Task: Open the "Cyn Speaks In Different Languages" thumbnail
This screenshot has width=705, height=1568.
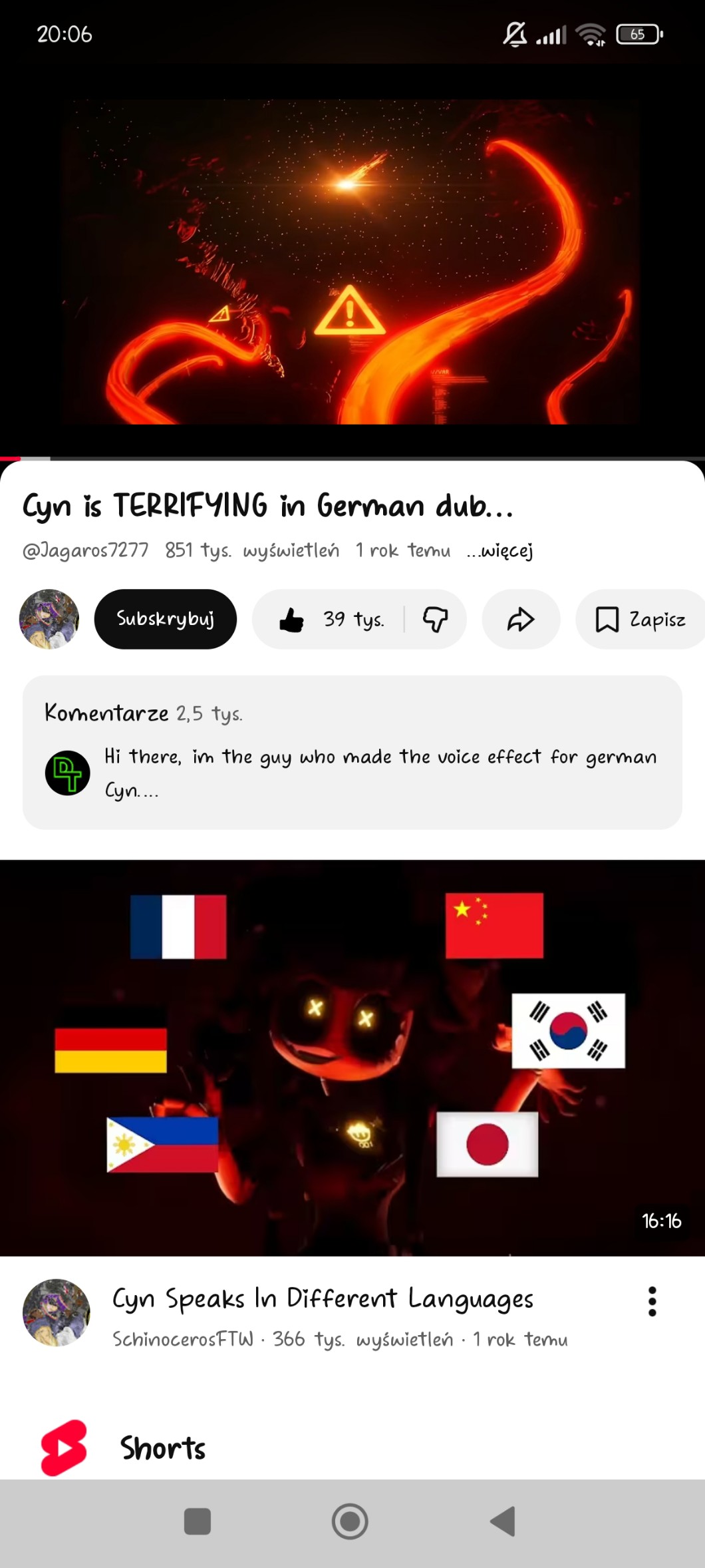Action: click(352, 1058)
